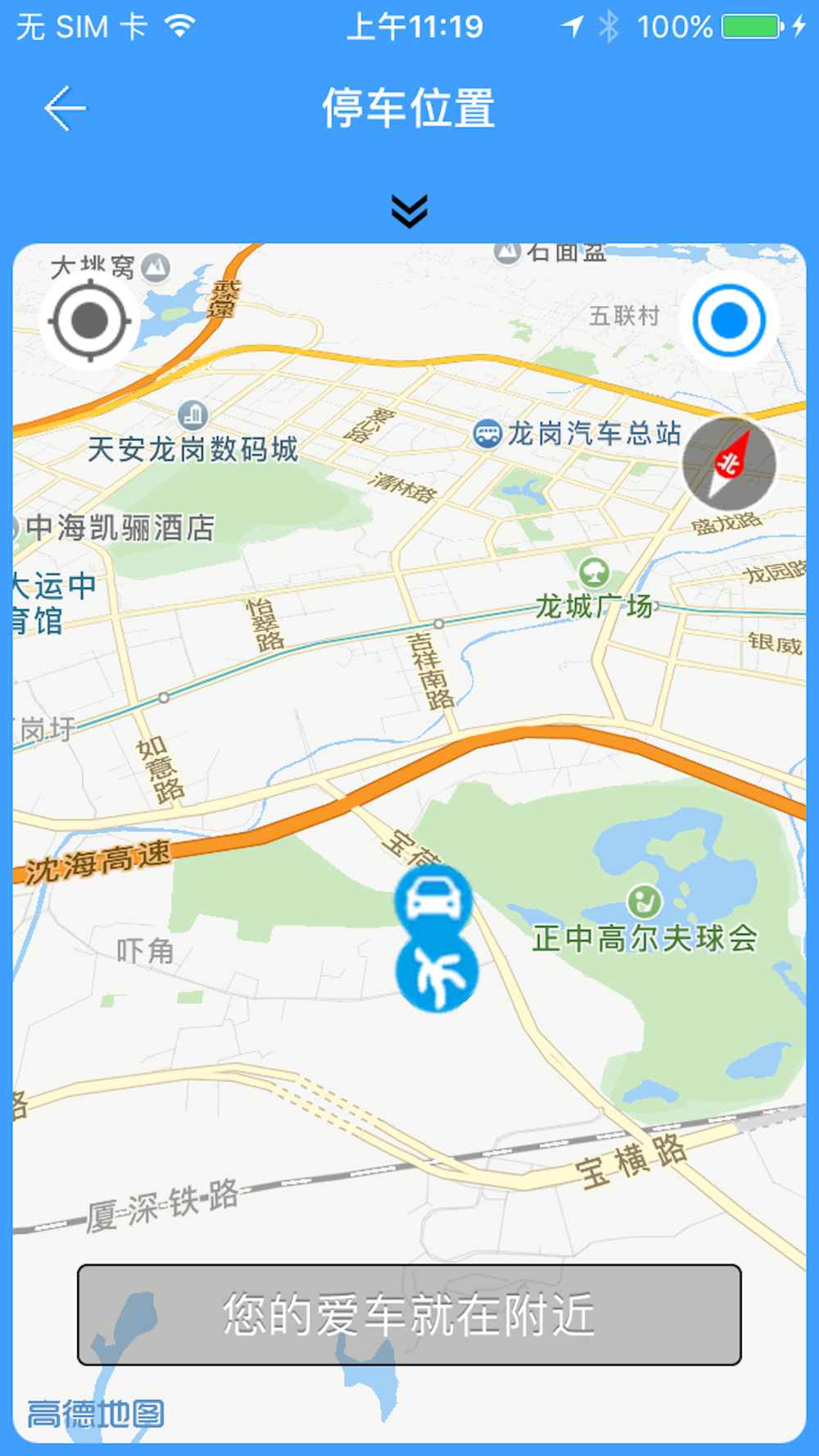The height and width of the screenshot is (1456, 819).
Task: Expand the panel with the double-chevron arrow
Action: click(x=409, y=210)
